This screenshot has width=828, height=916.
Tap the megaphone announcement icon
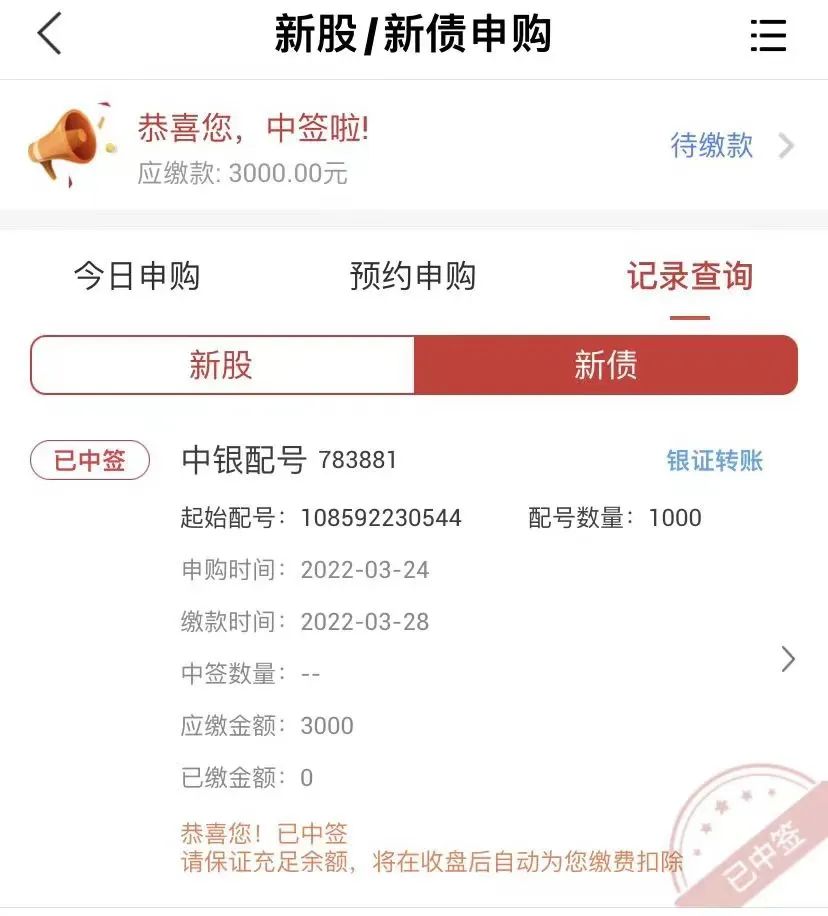(60, 140)
